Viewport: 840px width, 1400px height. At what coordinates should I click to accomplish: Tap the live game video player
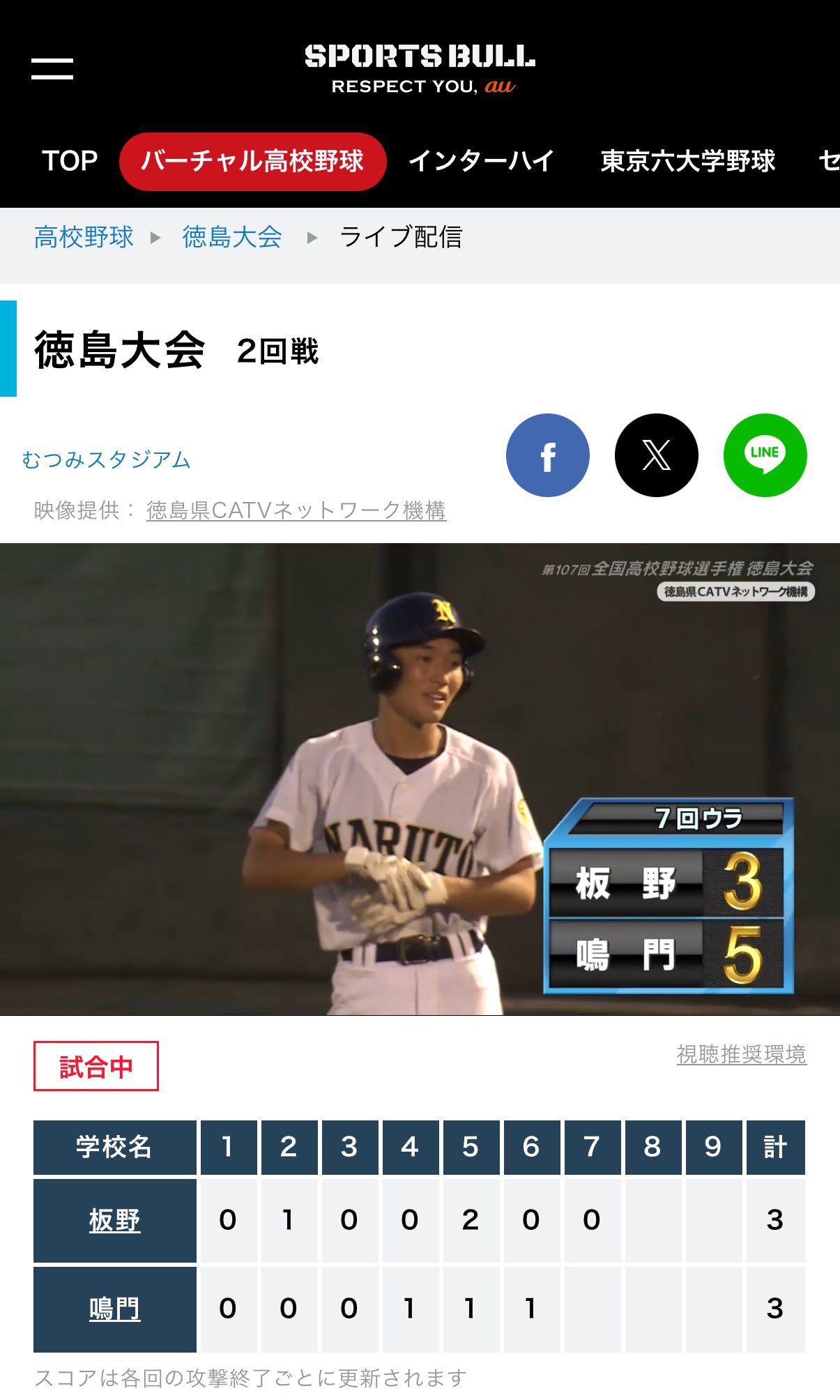[420, 779]
